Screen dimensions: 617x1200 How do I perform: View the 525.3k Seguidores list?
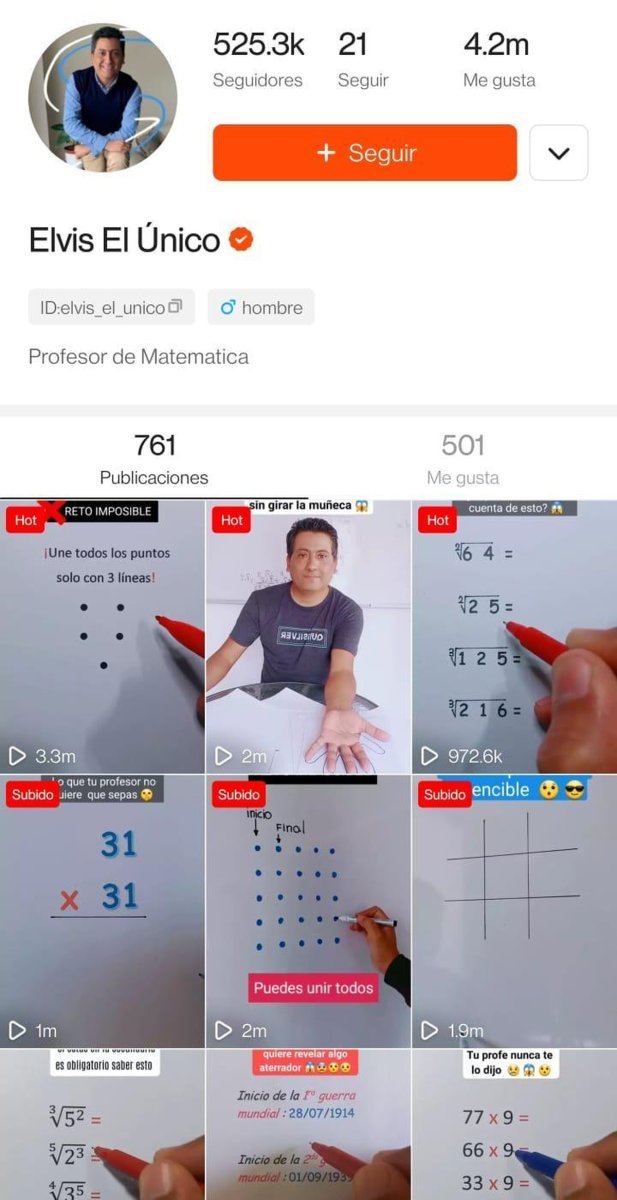258,60
